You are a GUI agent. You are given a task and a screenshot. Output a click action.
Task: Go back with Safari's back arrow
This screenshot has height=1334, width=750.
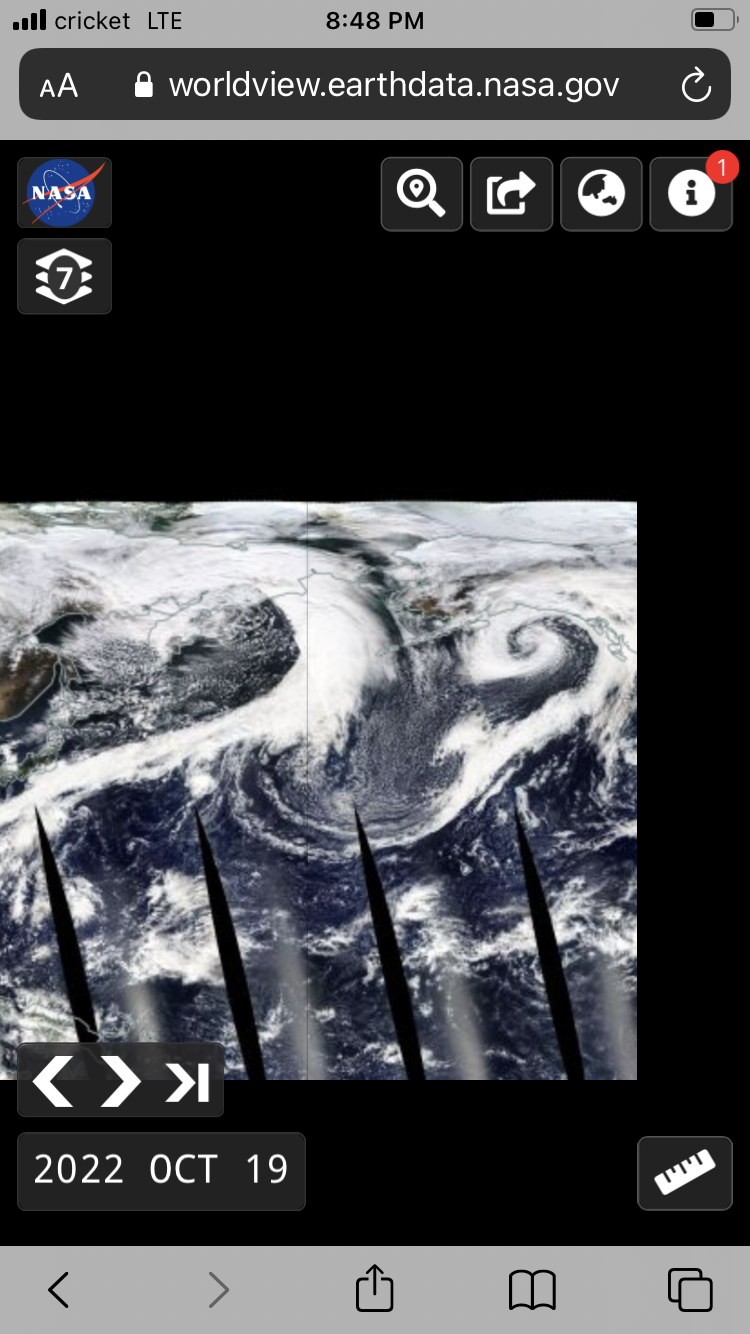[x=59, y=1290]
